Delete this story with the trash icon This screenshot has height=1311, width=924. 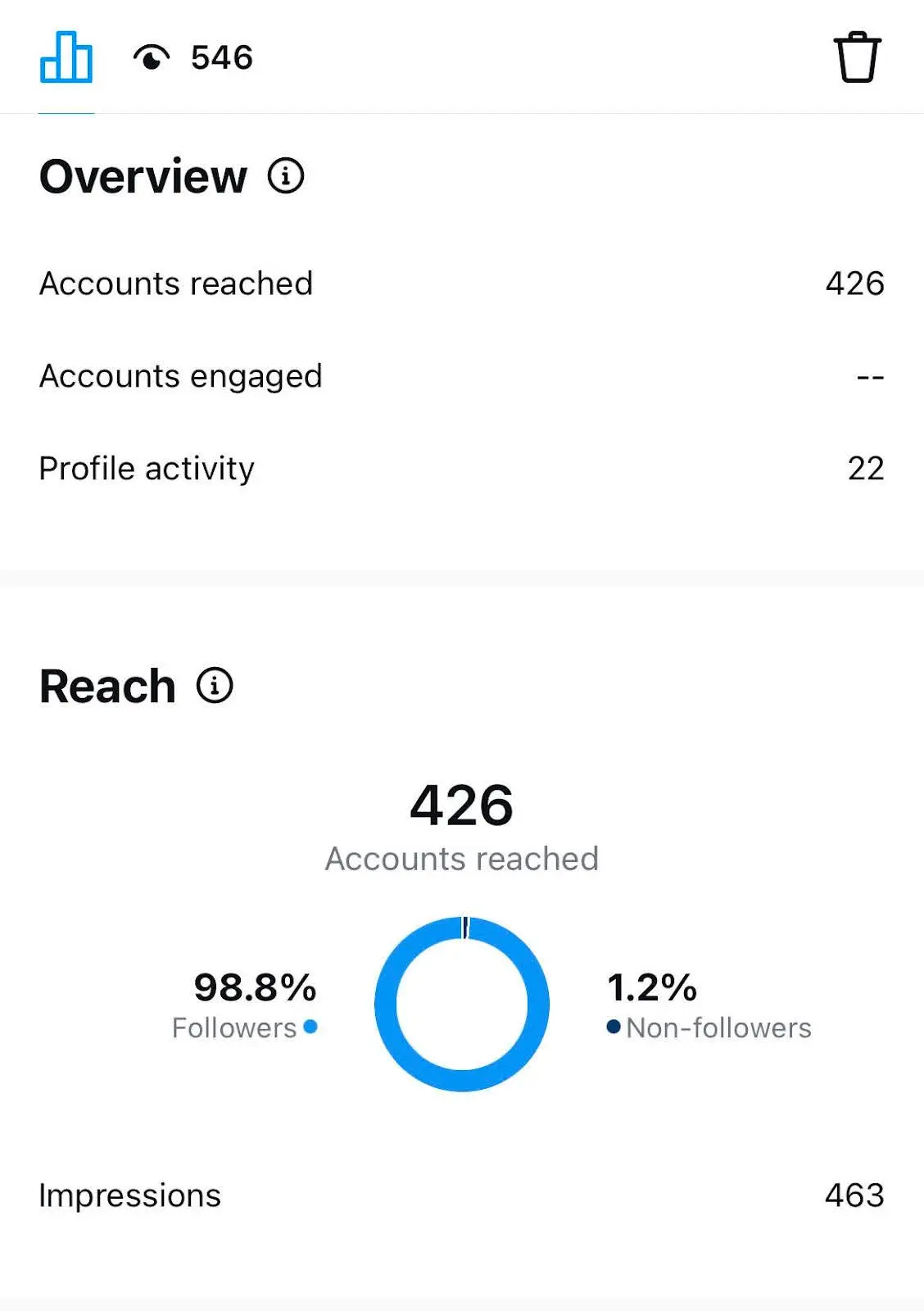[x=857, y=57]
